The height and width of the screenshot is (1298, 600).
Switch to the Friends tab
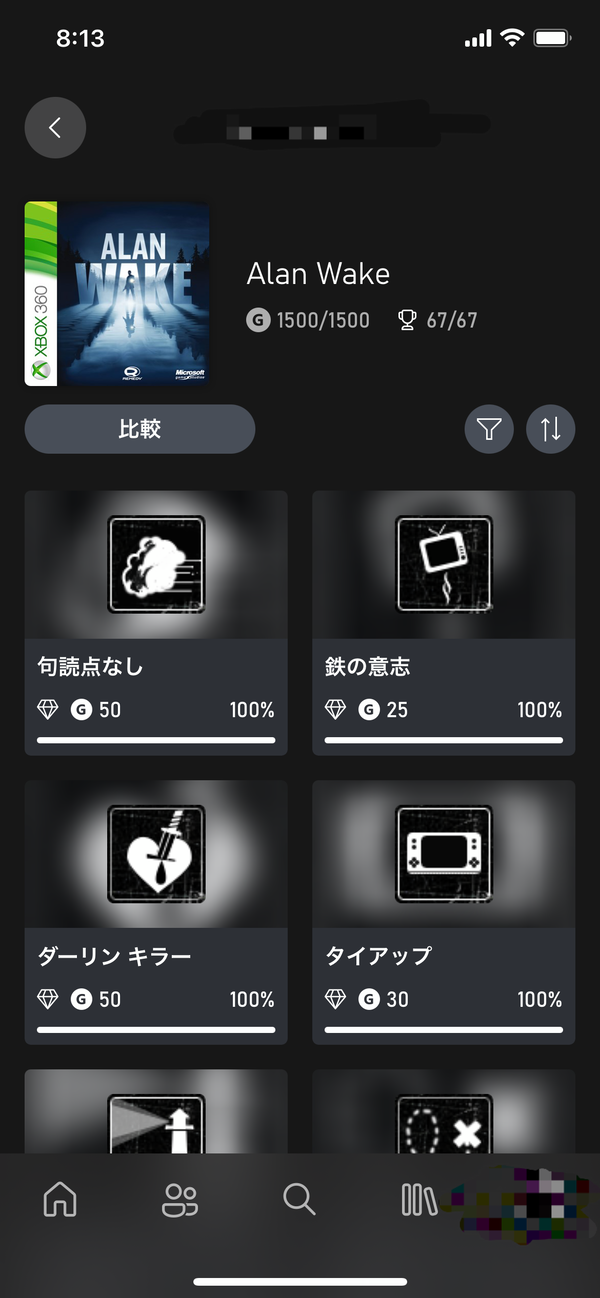(x=180, y=1199)
